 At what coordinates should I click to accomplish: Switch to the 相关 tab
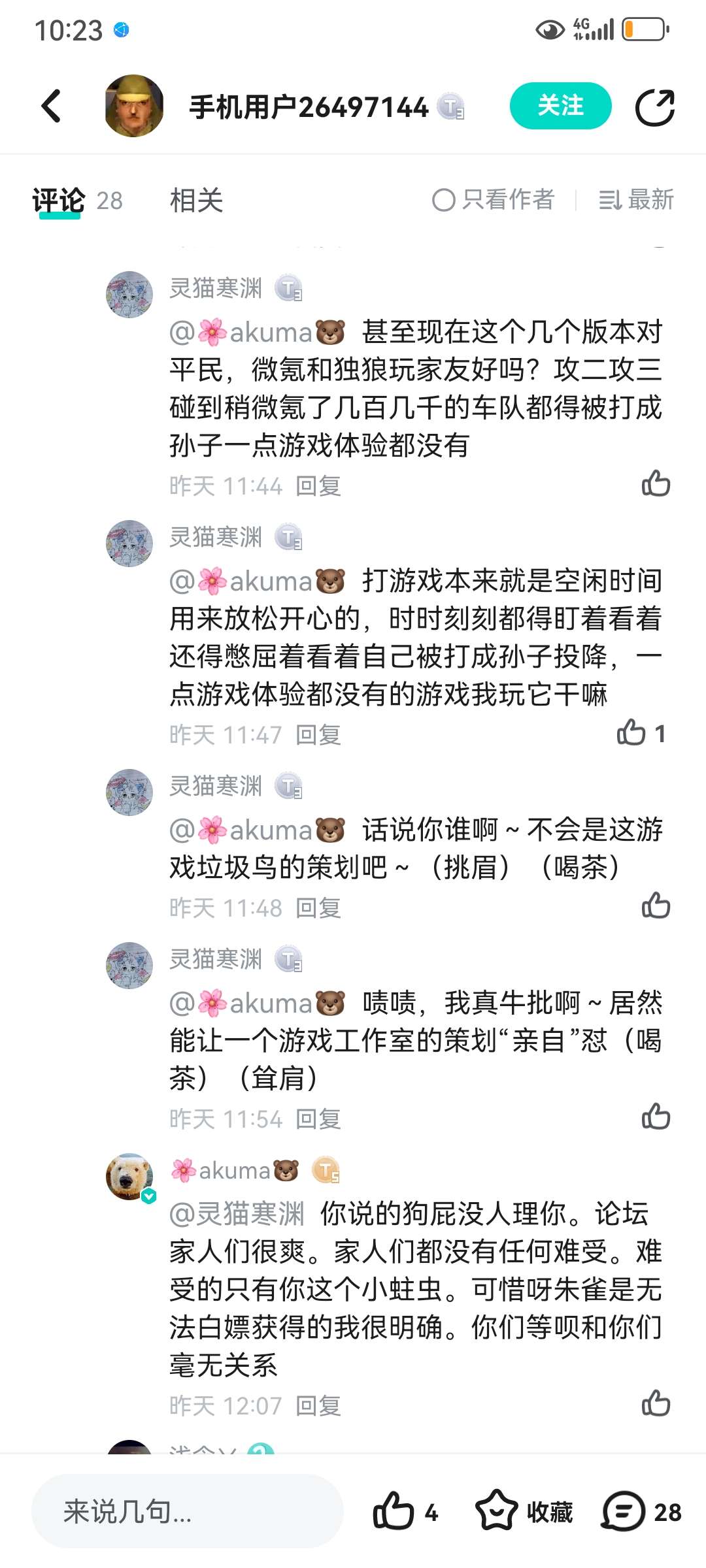point(196,200)
